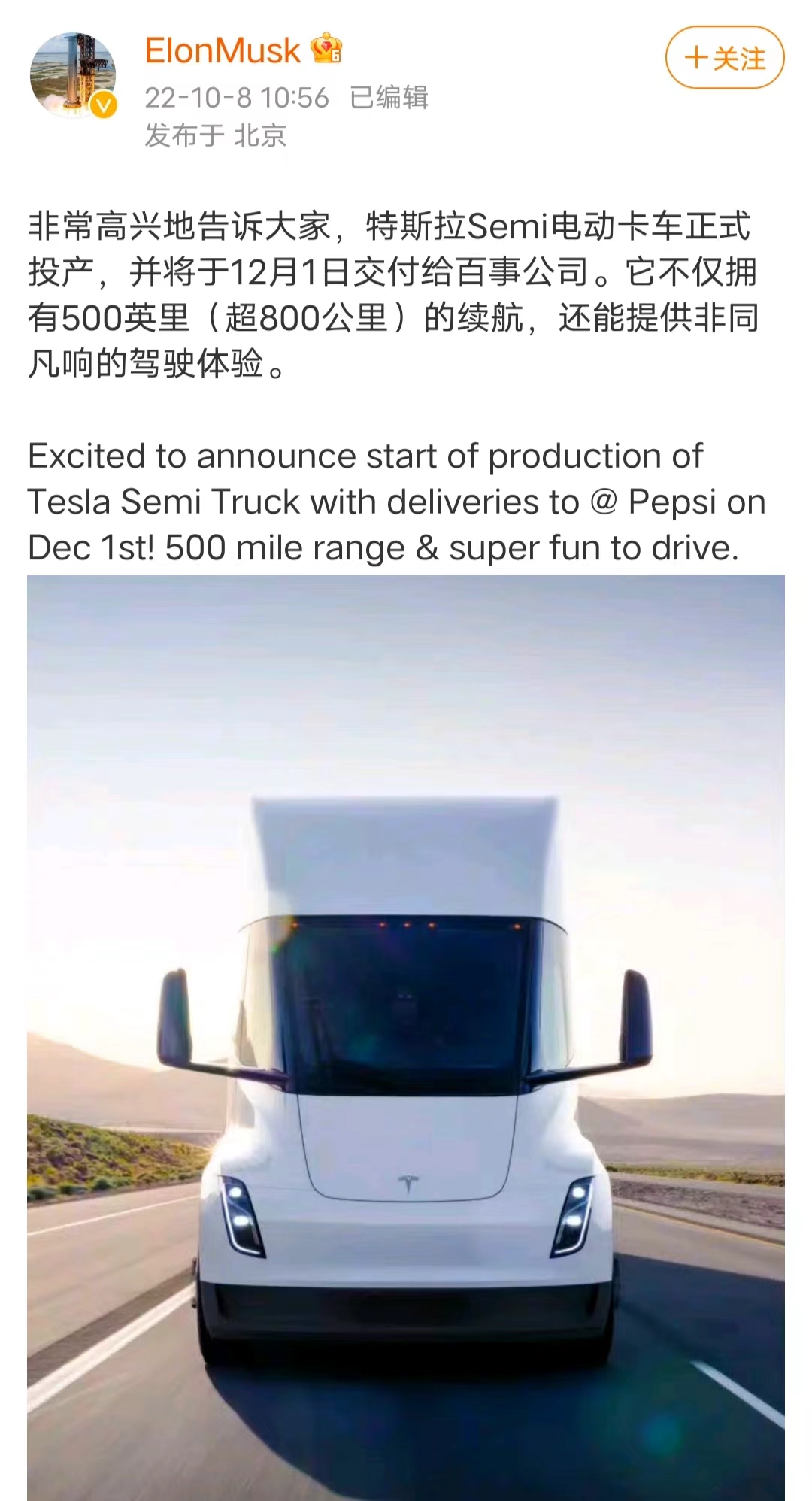Viewport: 812px width, 1501px height.
Task: Follow ElonMusk with the 关注 button
Action: 724,58
